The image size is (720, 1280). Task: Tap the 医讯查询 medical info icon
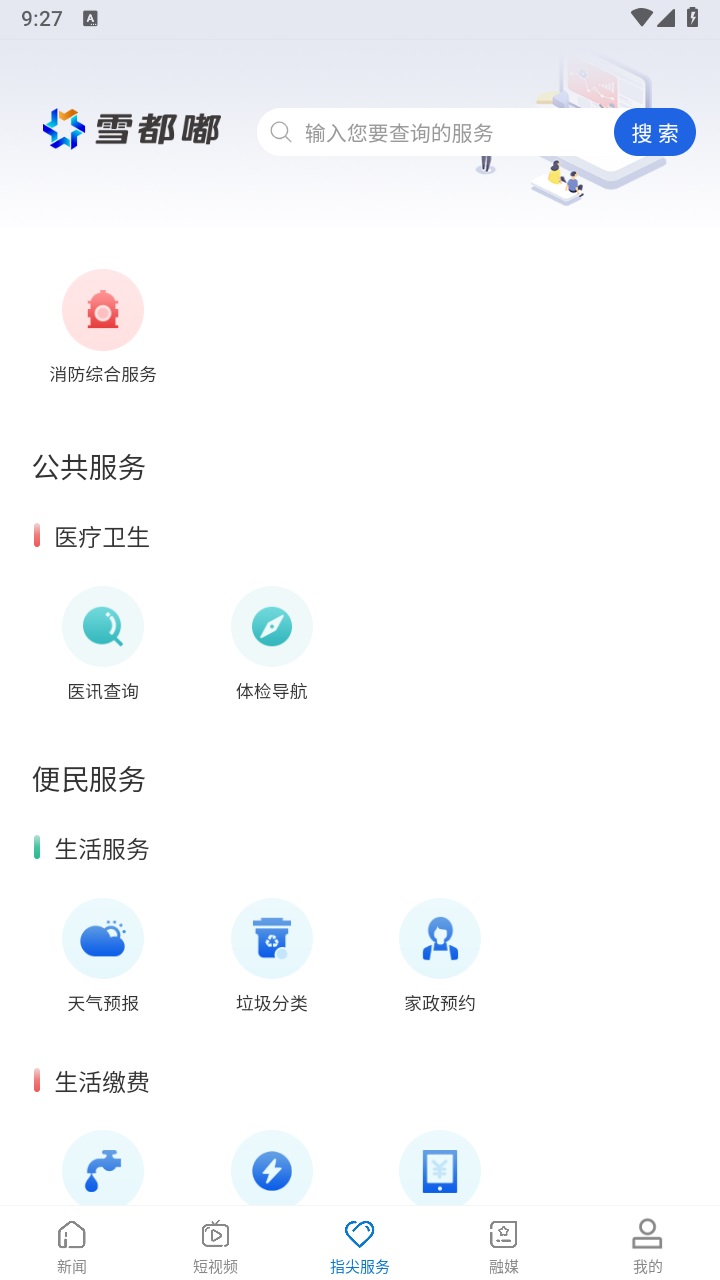point(103,625)
